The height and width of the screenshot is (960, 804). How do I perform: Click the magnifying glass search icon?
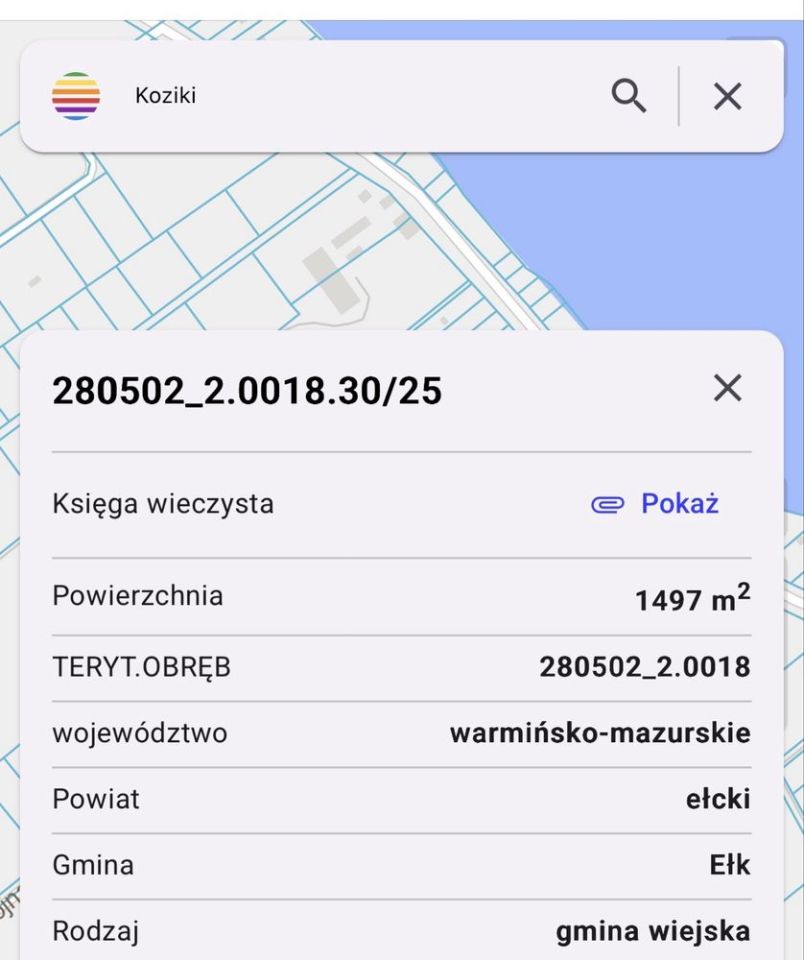(629, 96)
